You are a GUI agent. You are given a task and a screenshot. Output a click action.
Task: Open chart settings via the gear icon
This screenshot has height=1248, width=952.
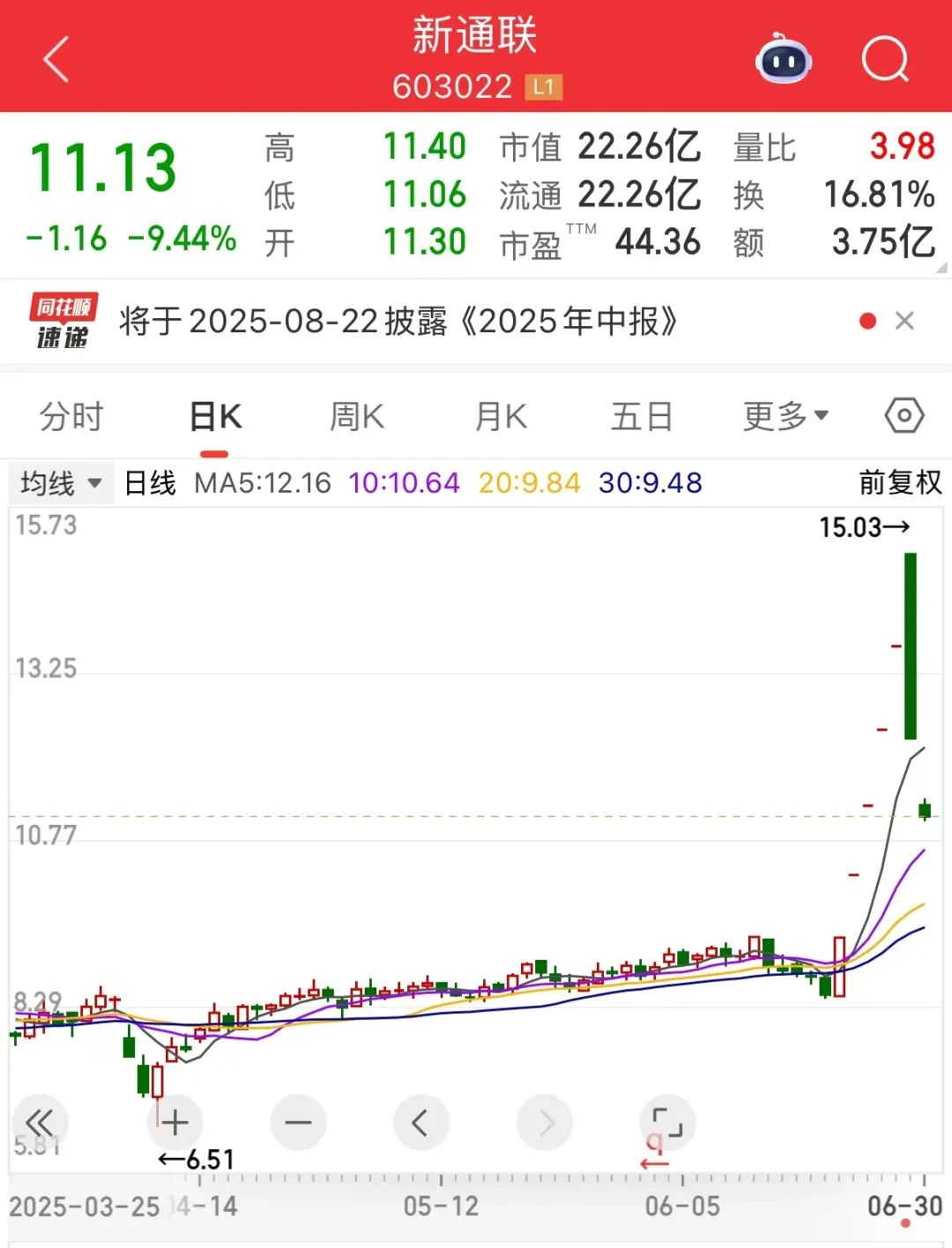[x=904, y=414]
